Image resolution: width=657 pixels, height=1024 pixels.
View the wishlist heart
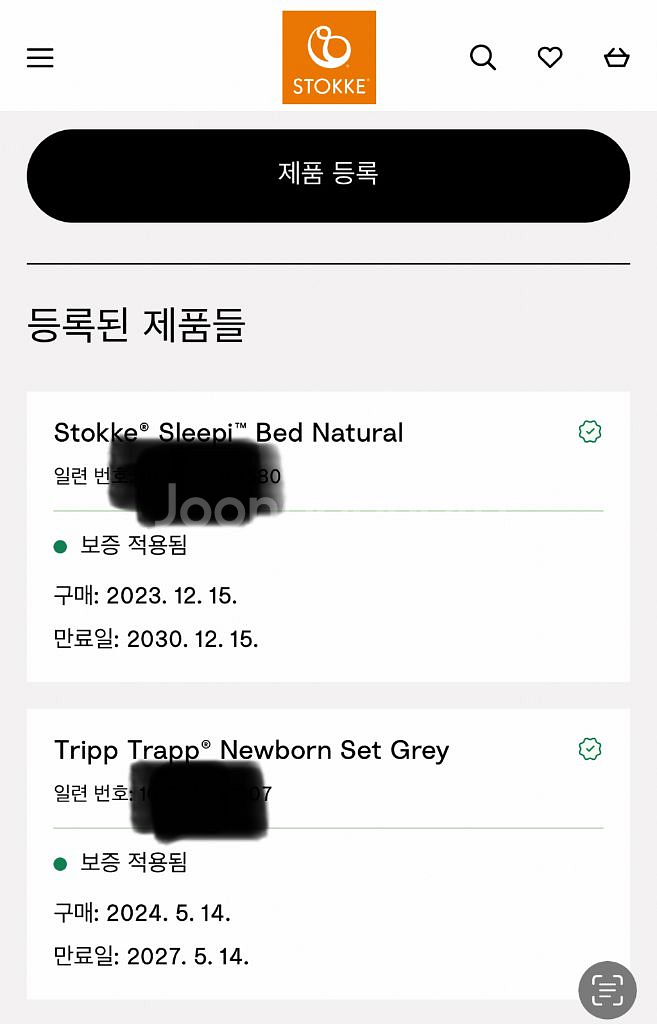coord(550,58)
